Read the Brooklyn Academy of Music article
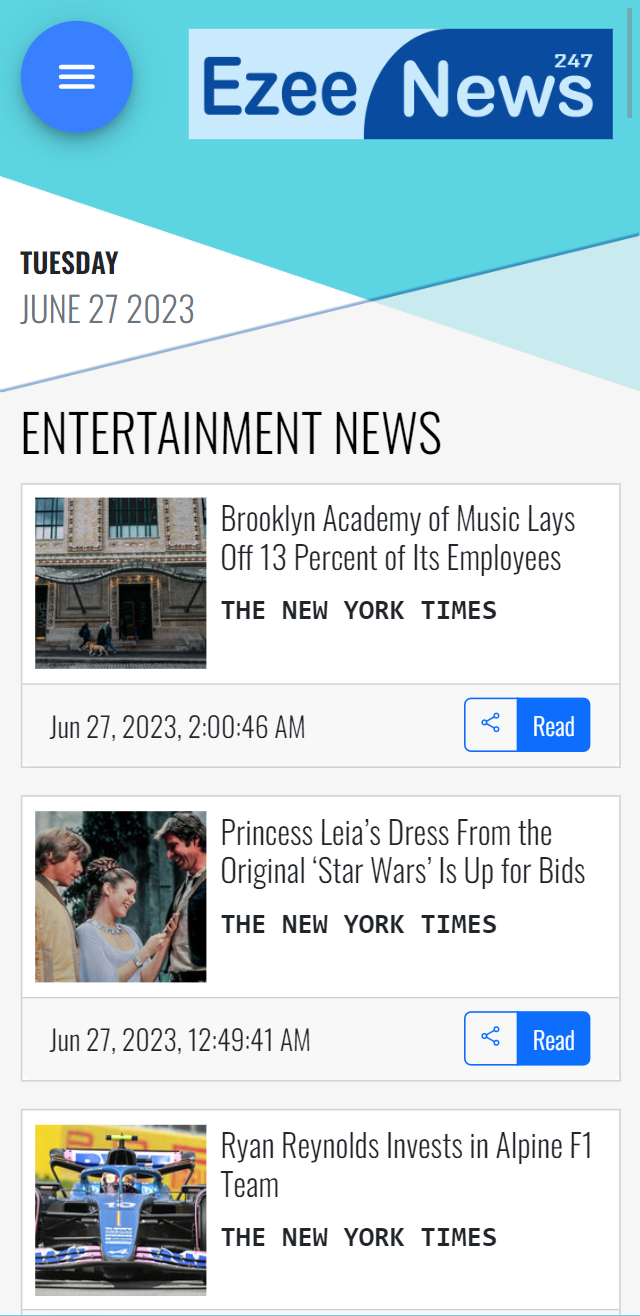Viewport: 640px width, 1316px height. click(x=553, y=725)
